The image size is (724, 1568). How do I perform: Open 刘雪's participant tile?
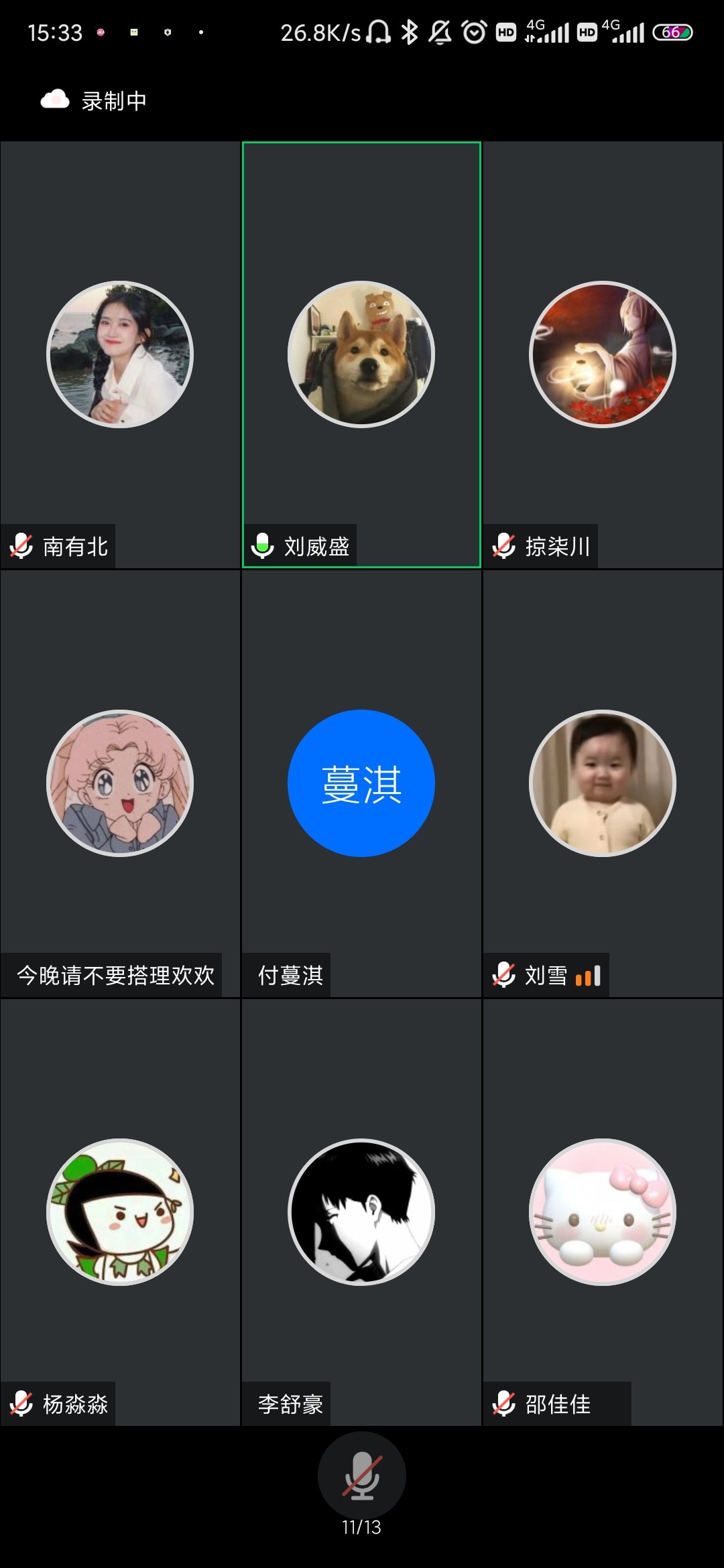pyautogui.click(x=603, y=783)
